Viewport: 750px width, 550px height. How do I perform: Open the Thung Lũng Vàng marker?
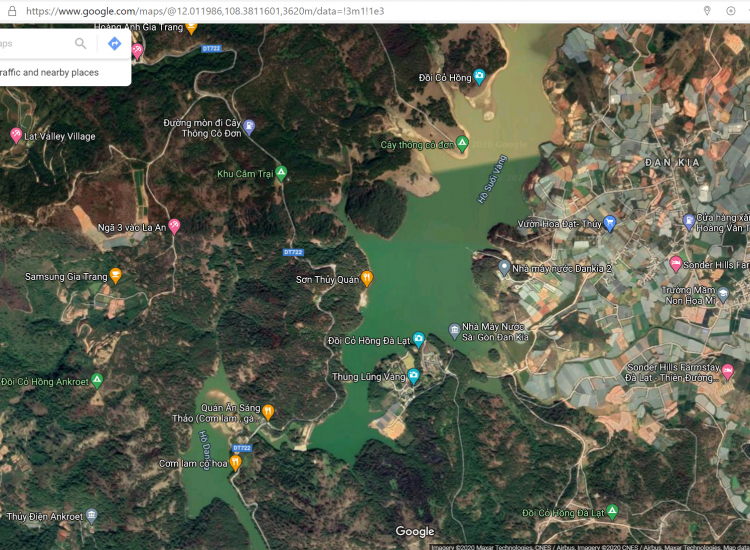413,376
